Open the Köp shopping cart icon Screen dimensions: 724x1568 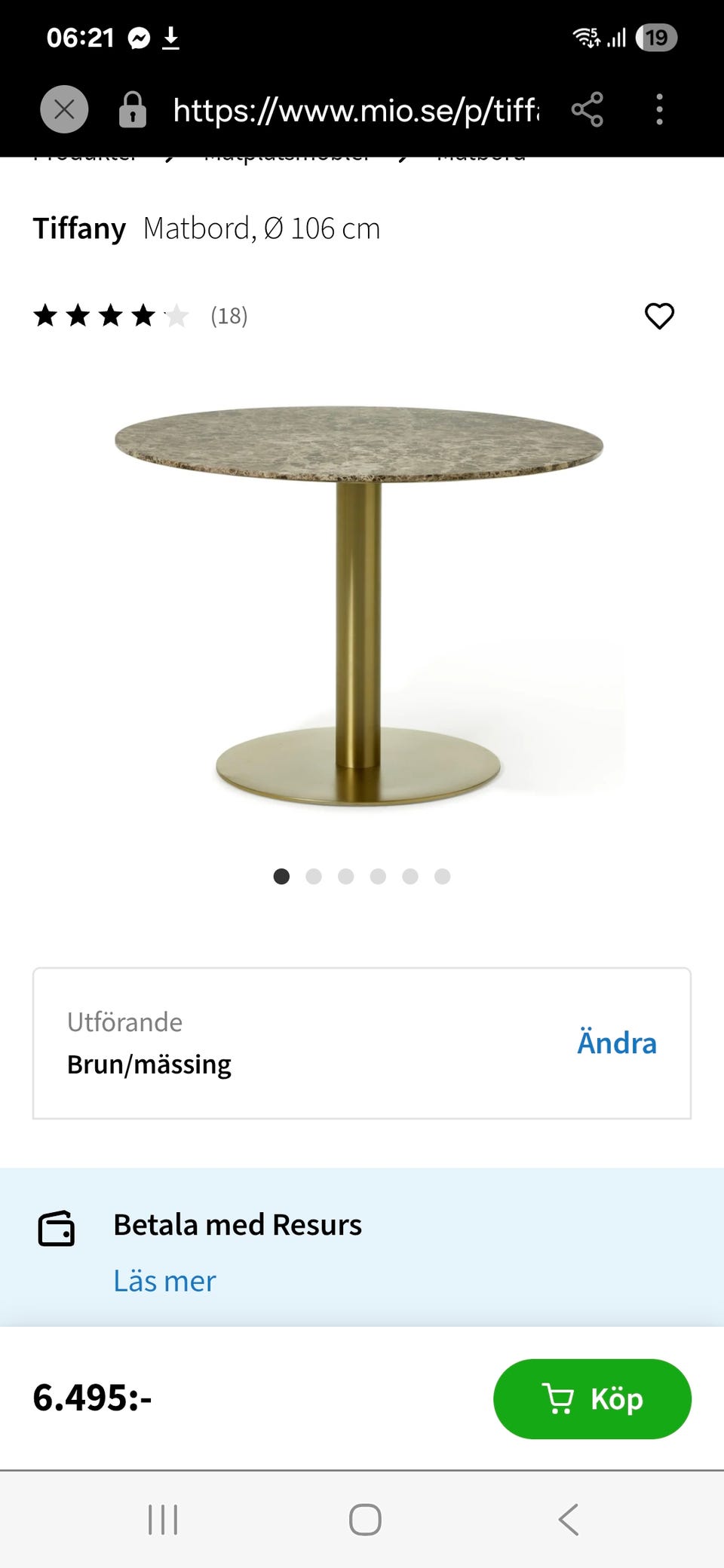(x=559, y=1398)
